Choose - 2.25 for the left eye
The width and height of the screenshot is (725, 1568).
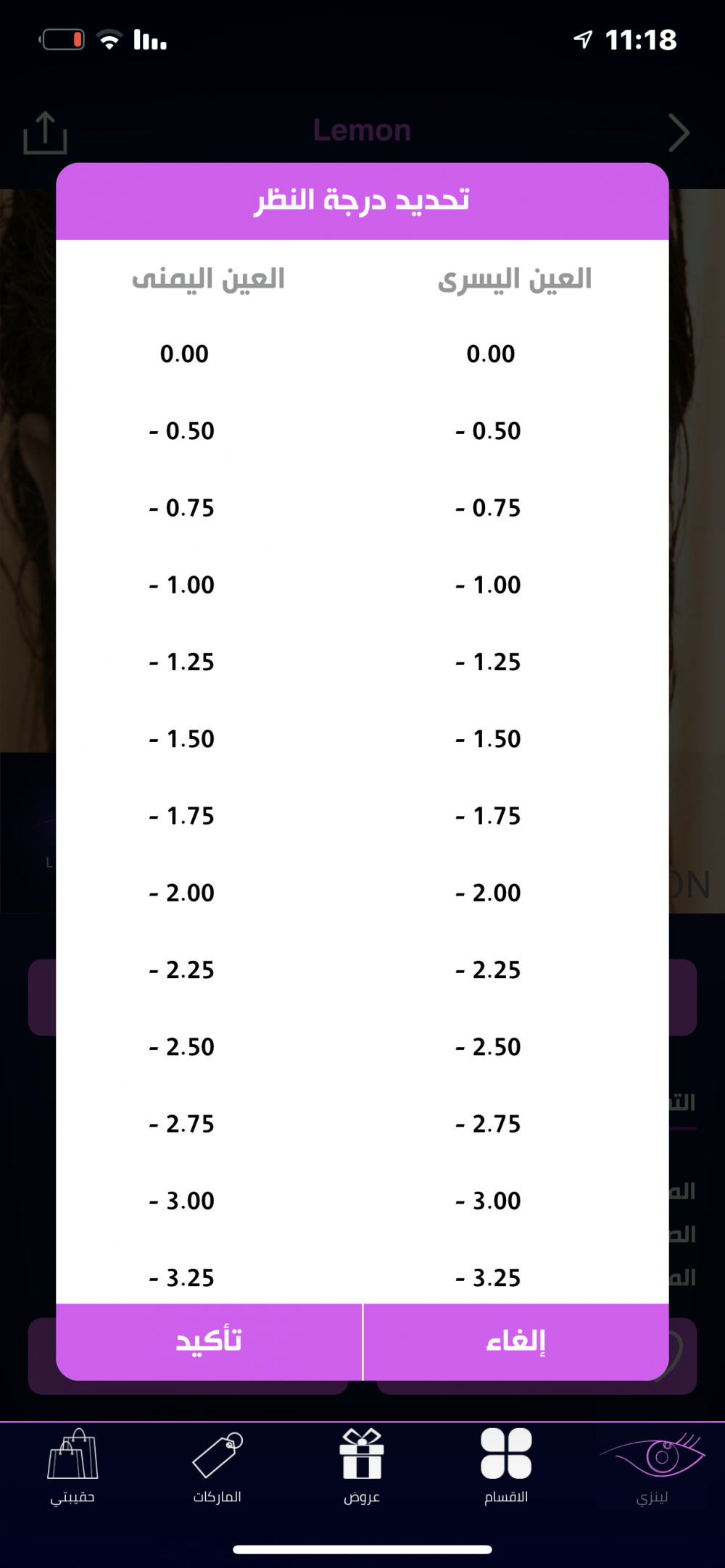click(488, 969)
